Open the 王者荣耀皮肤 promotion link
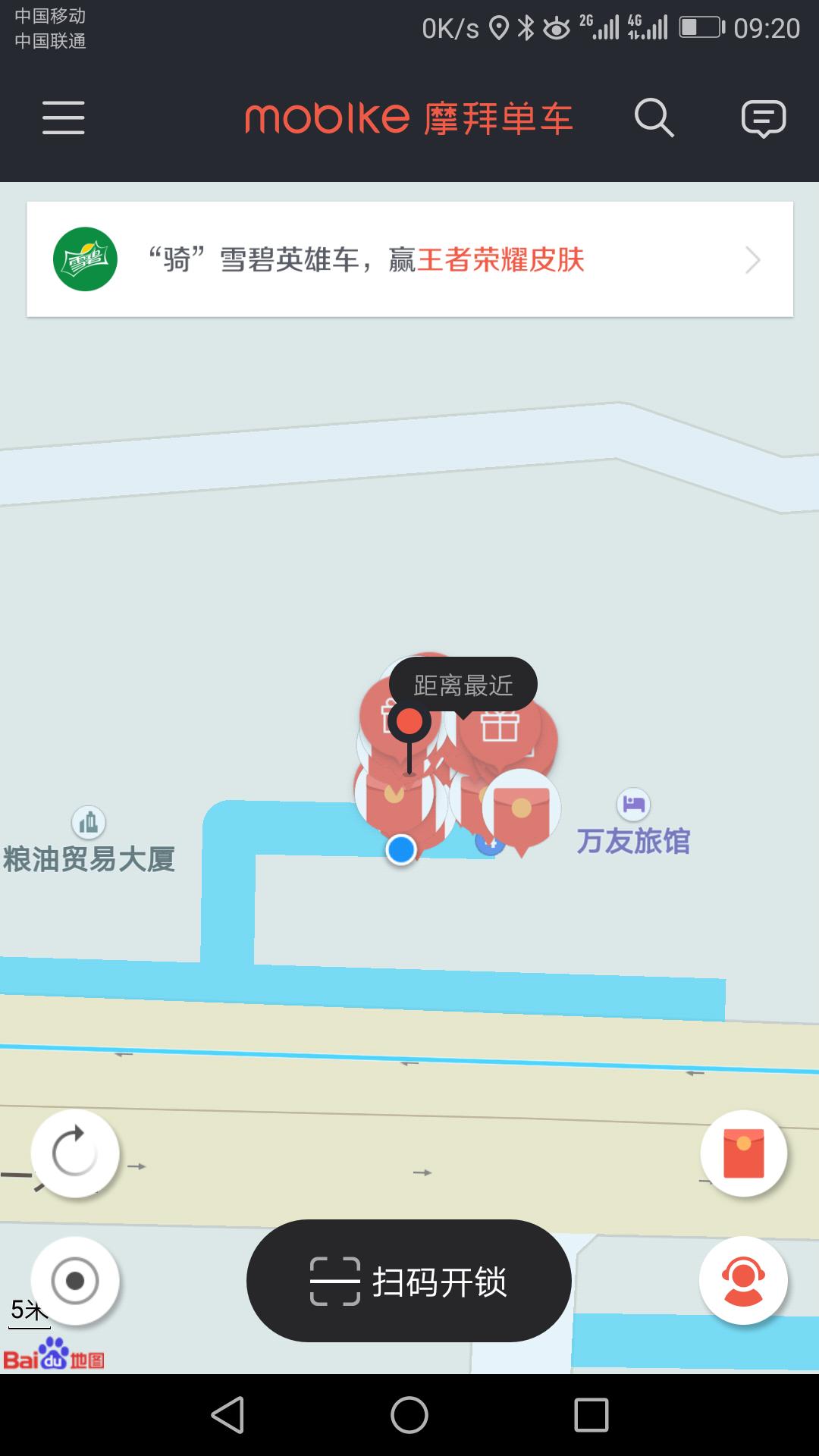The height and width of the screenshot is (1456, 819). click(500, 260)
